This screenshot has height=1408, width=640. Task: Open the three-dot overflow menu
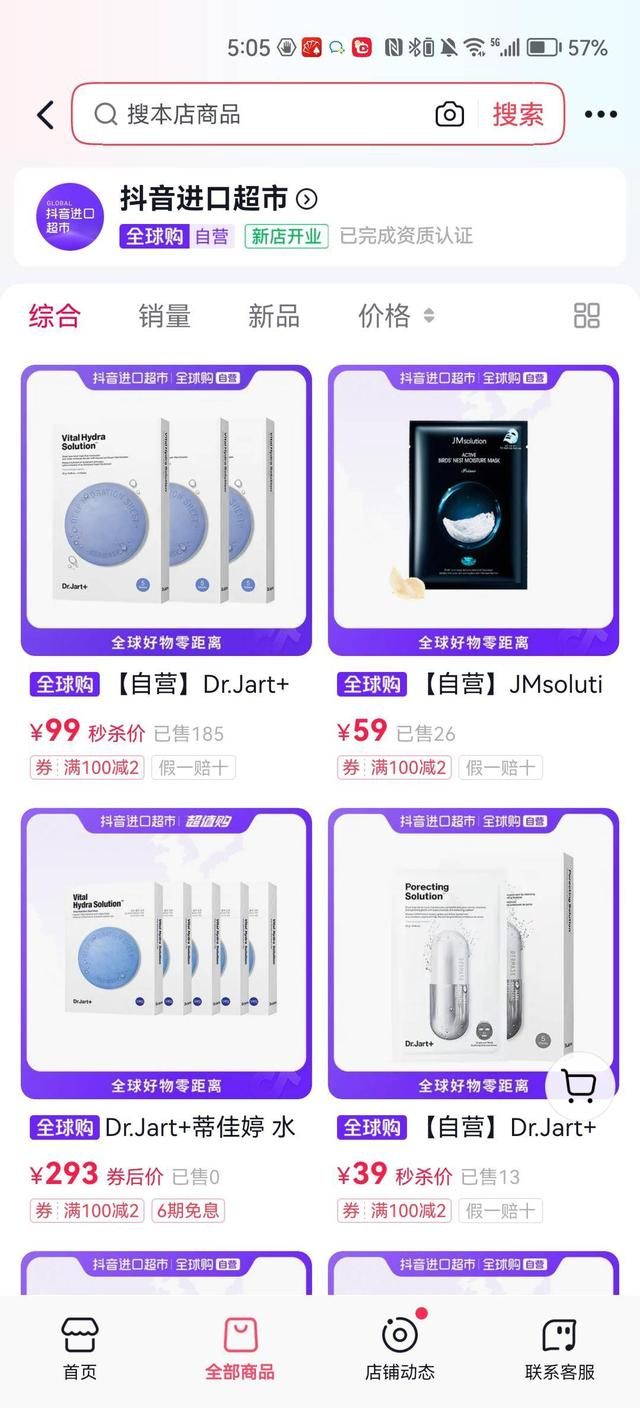click(x=600, y=115)
